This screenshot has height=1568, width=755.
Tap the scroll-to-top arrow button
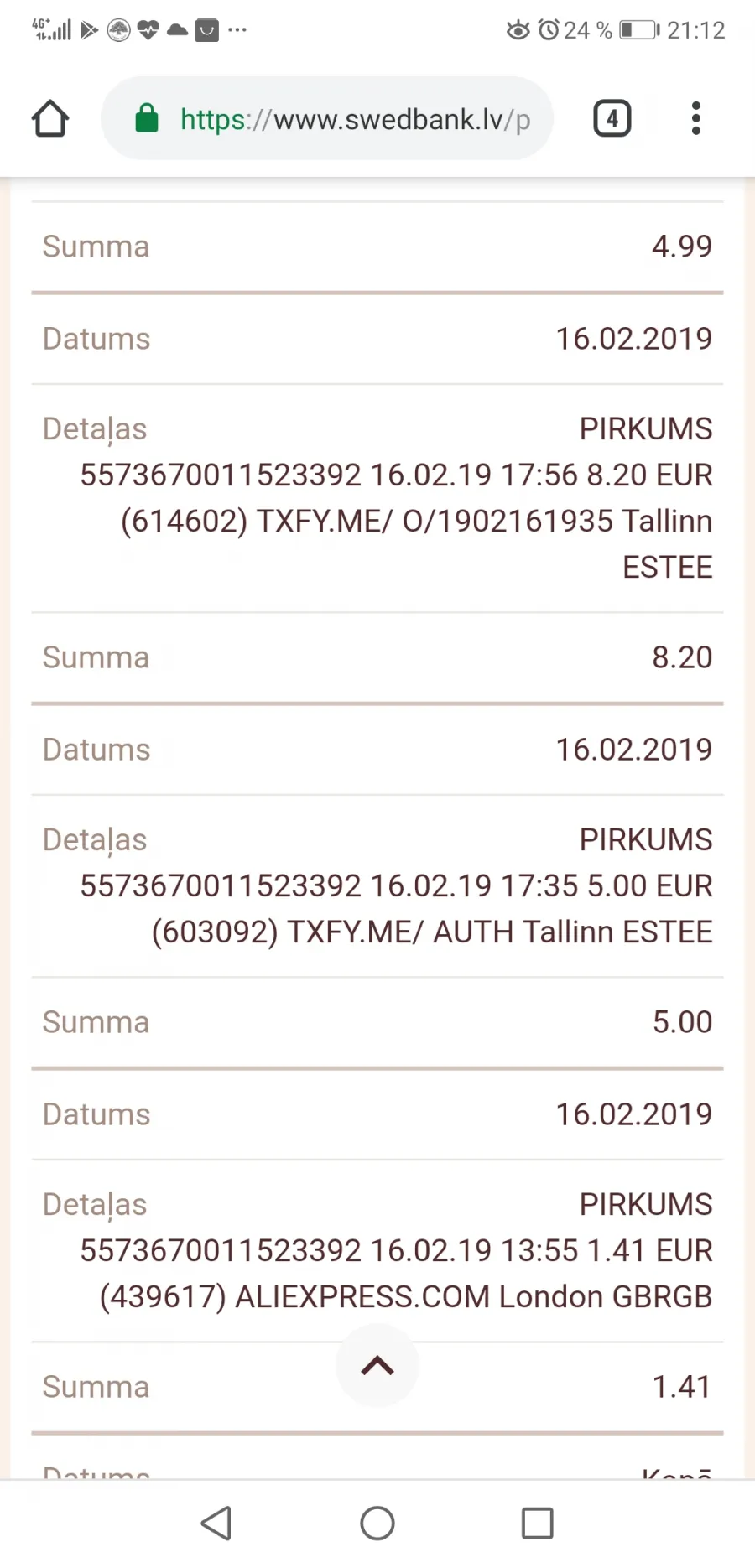click(377, 1365)
